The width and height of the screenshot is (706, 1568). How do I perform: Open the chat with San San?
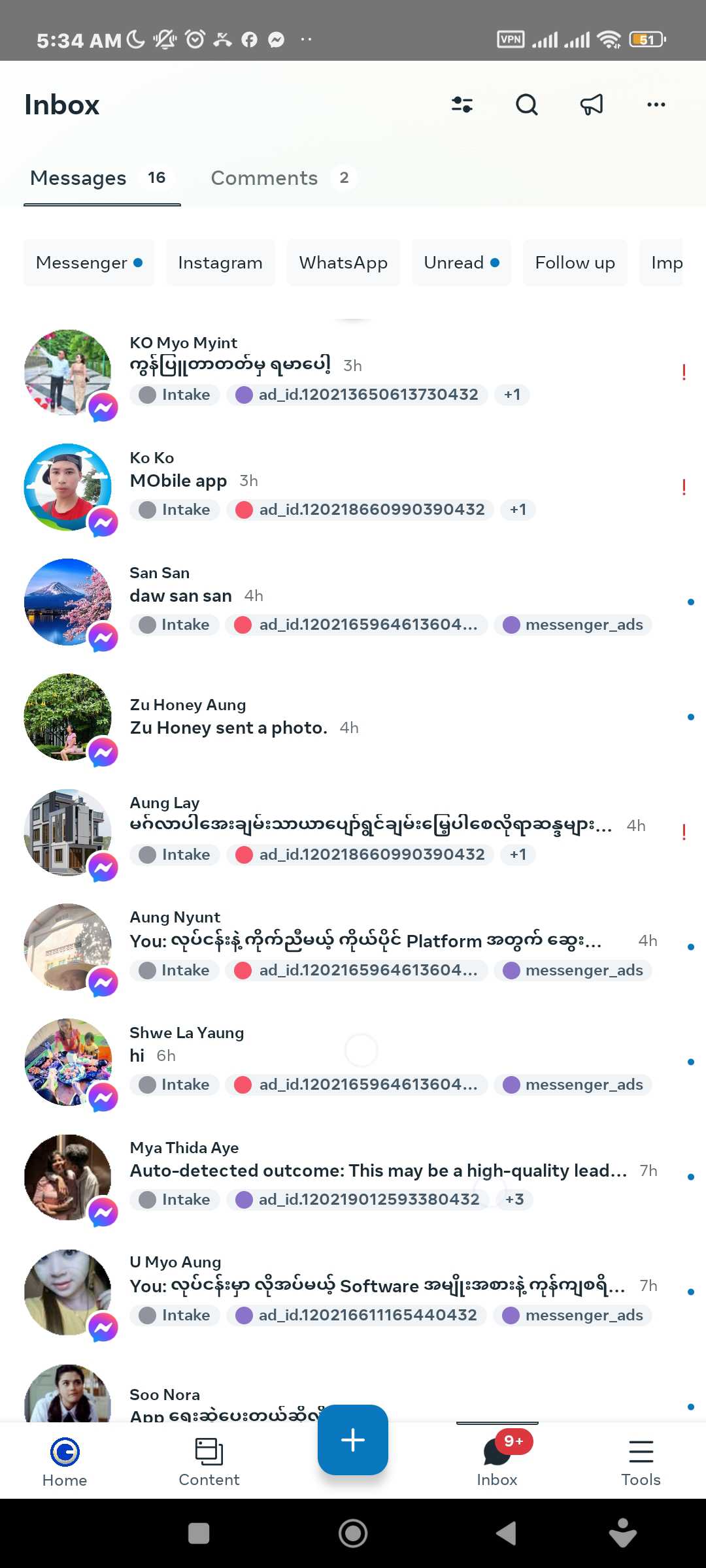(353, 602)
